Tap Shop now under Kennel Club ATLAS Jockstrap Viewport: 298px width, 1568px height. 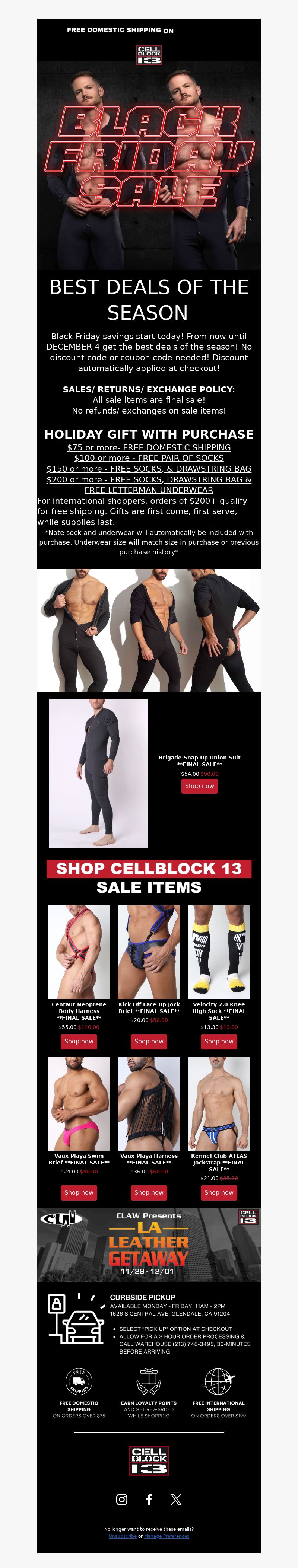[x=219, y=1192]
